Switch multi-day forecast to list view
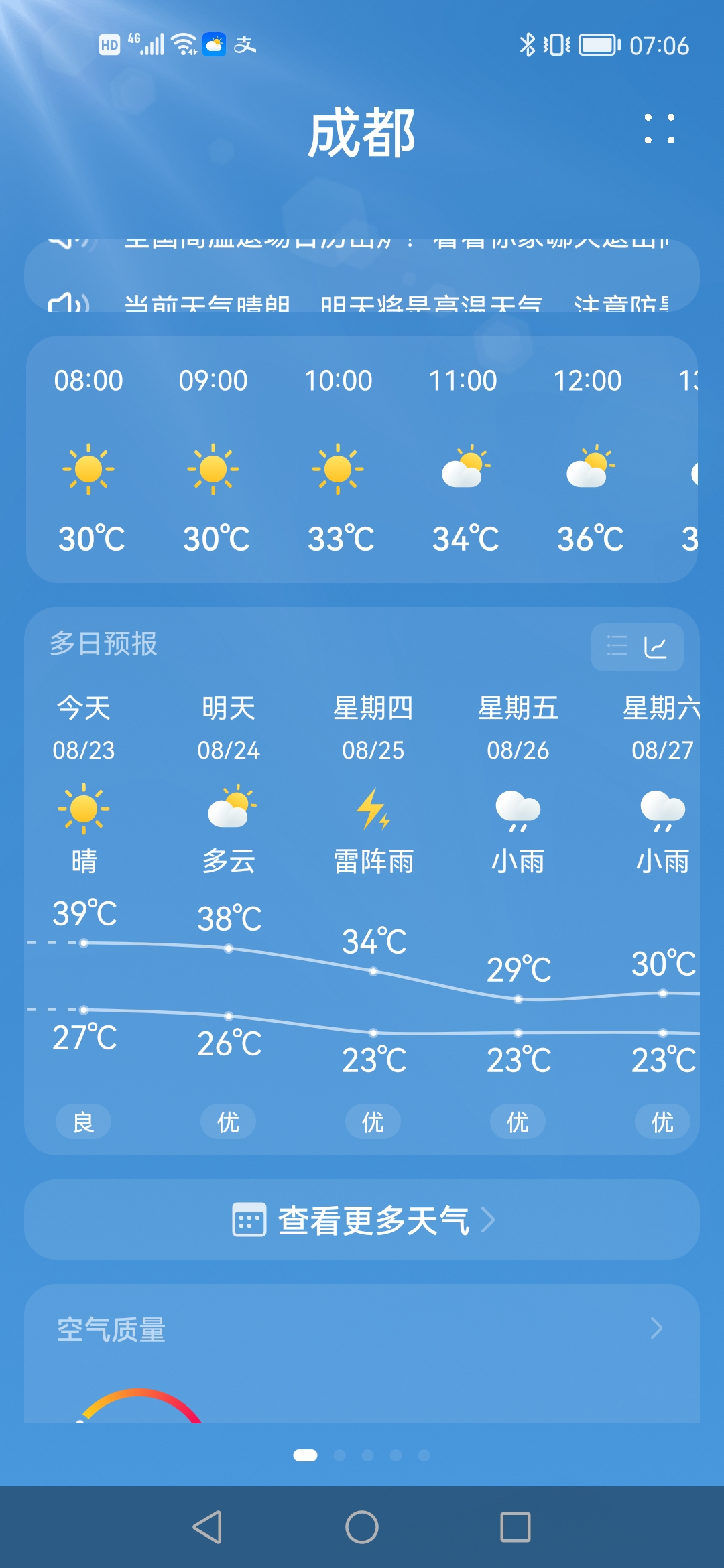 click(x=617, y=647)
